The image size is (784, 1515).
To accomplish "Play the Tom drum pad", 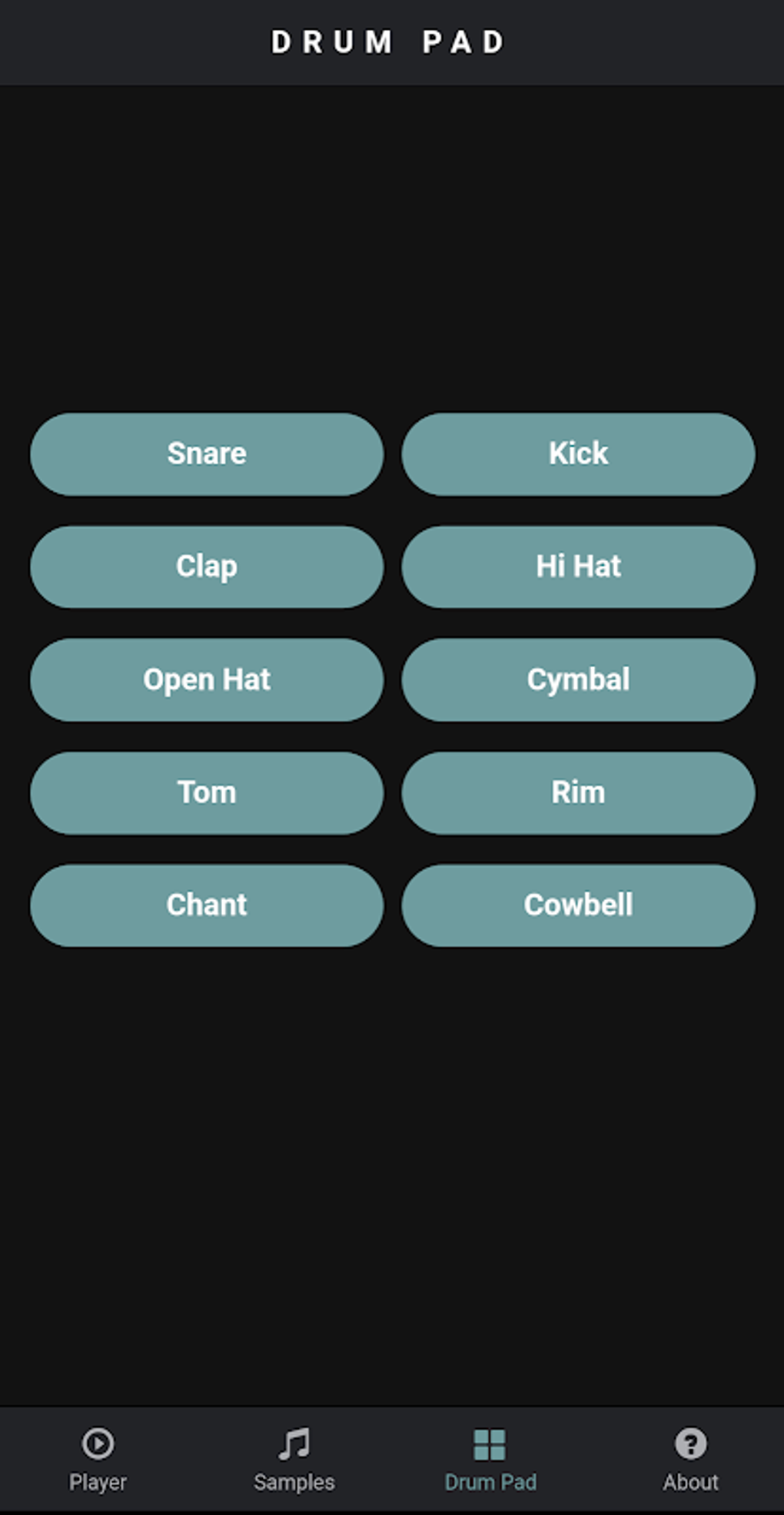I will coord(206,792).
